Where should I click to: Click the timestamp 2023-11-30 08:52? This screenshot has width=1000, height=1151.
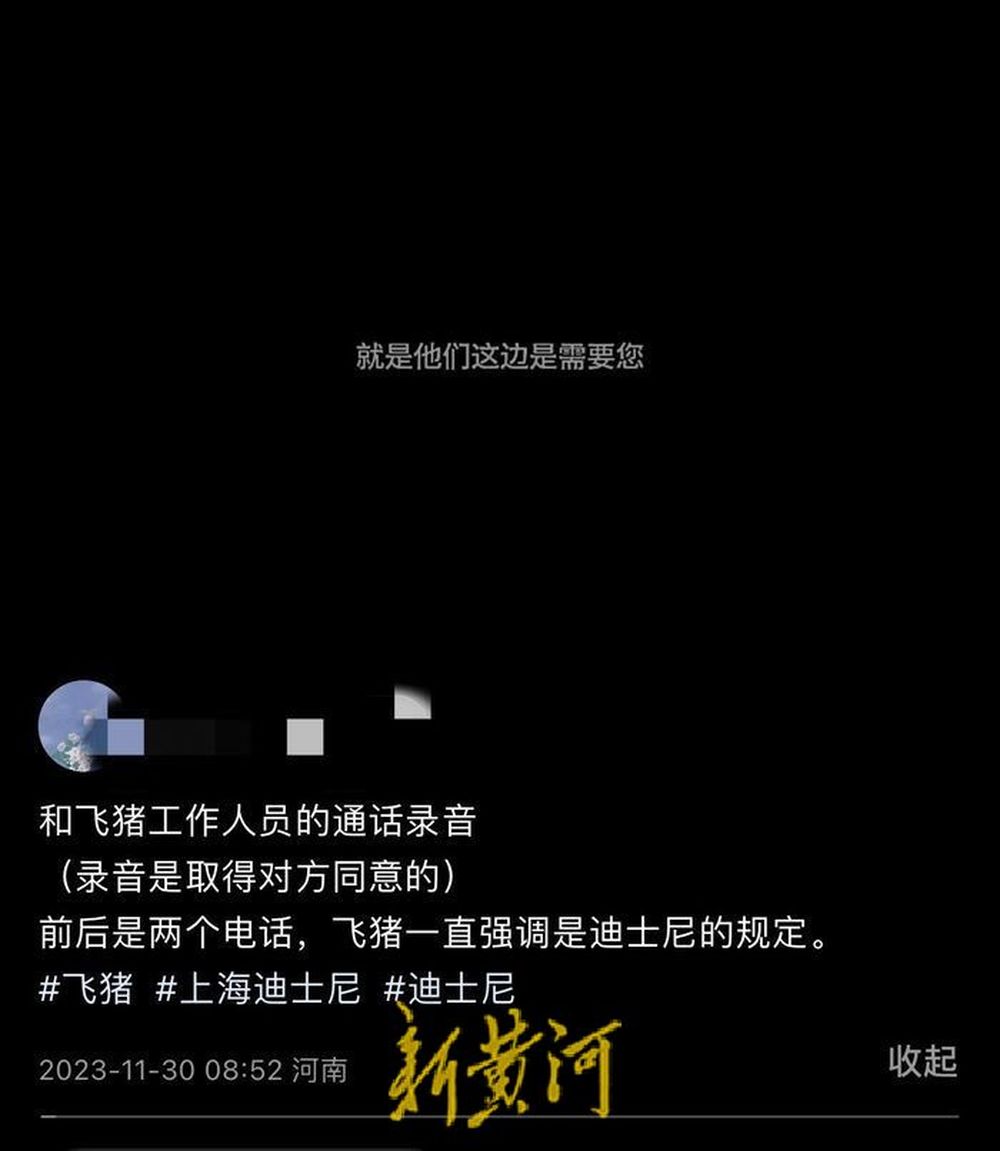click(x=162, y=1068)
